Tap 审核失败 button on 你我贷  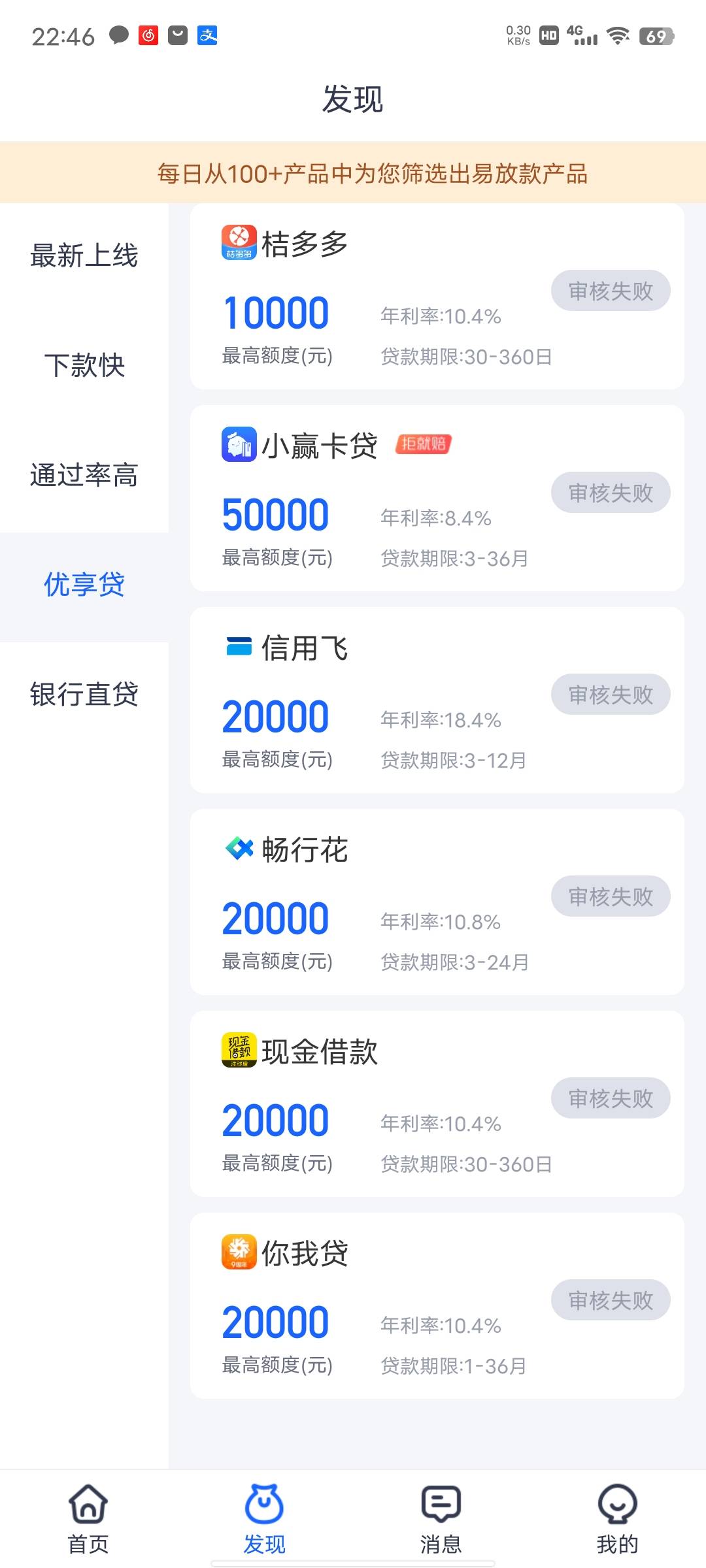click(x=611, y=1300)
